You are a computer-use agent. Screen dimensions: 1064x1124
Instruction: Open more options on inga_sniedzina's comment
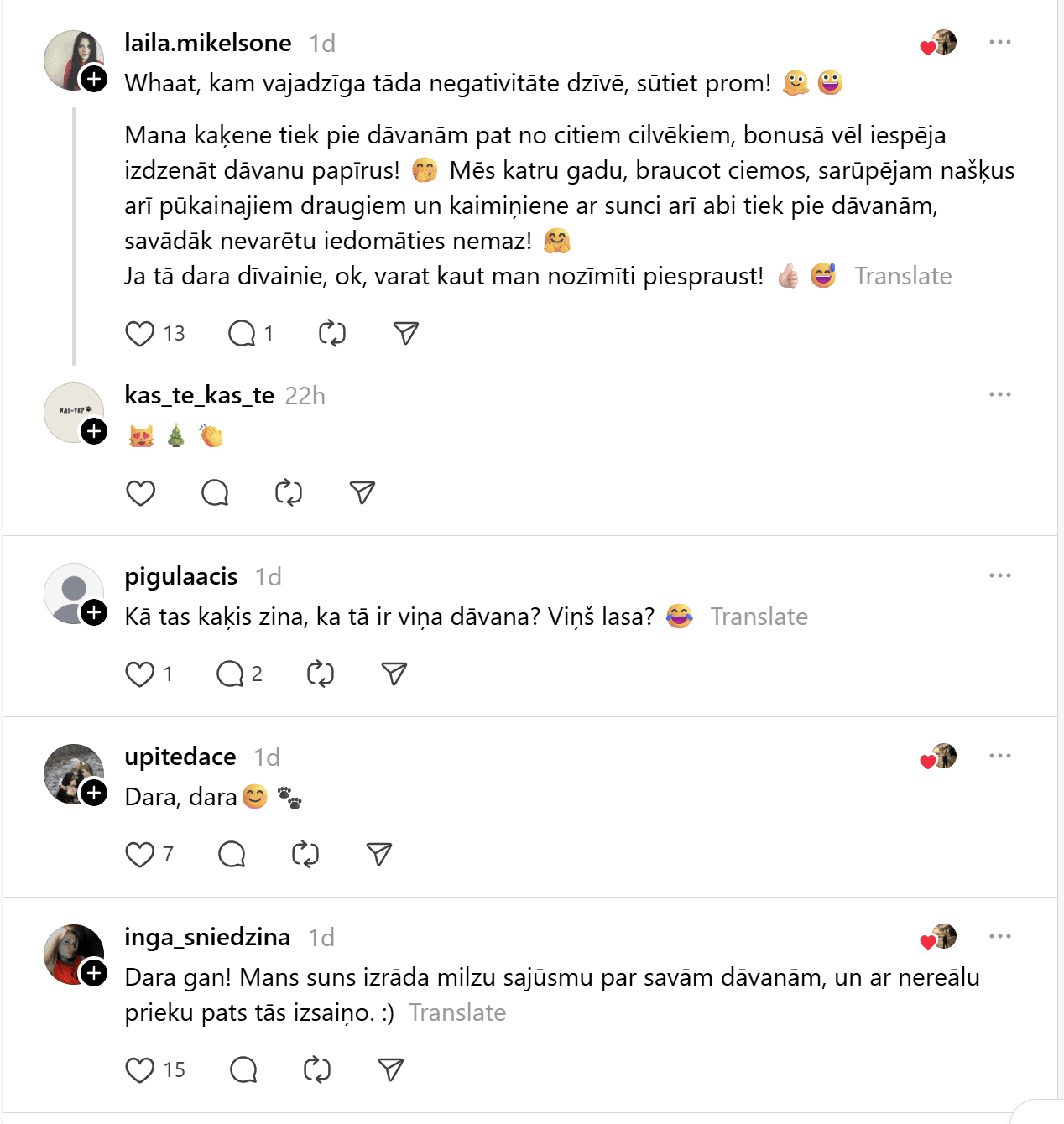click(x=999, y=936)
